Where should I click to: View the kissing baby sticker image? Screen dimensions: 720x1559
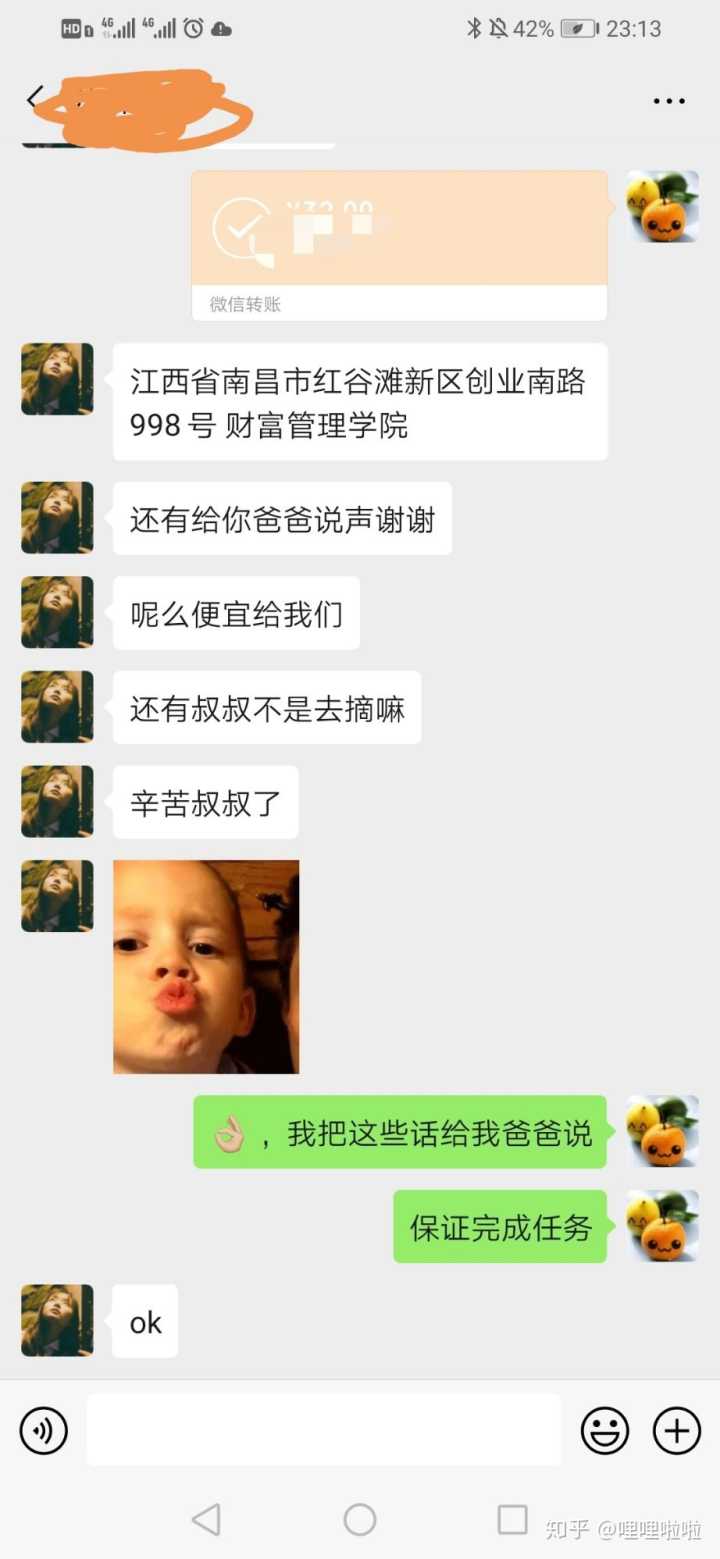206,966
